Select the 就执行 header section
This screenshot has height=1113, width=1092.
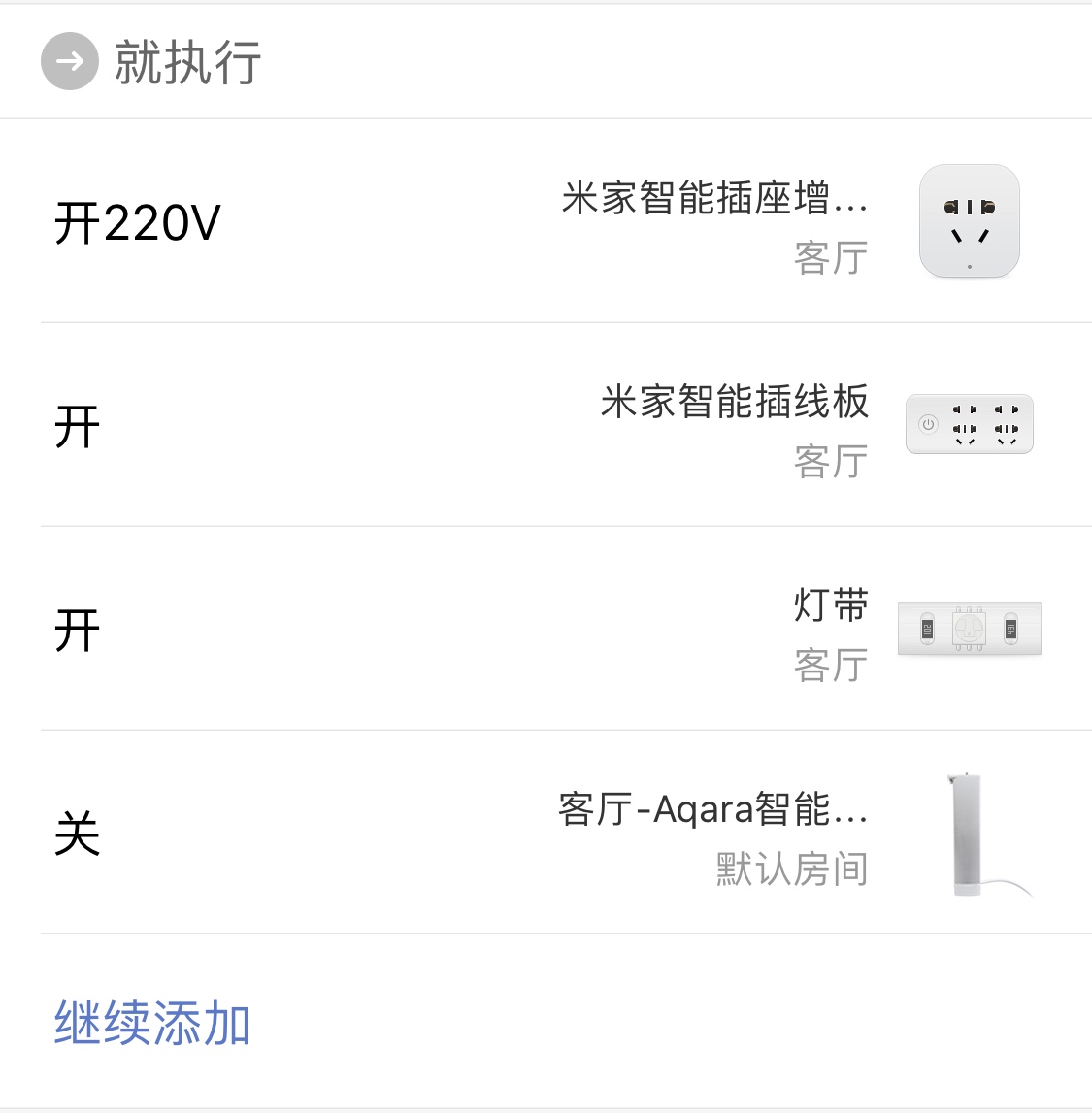pyautogui.click(x=186, y=62)
